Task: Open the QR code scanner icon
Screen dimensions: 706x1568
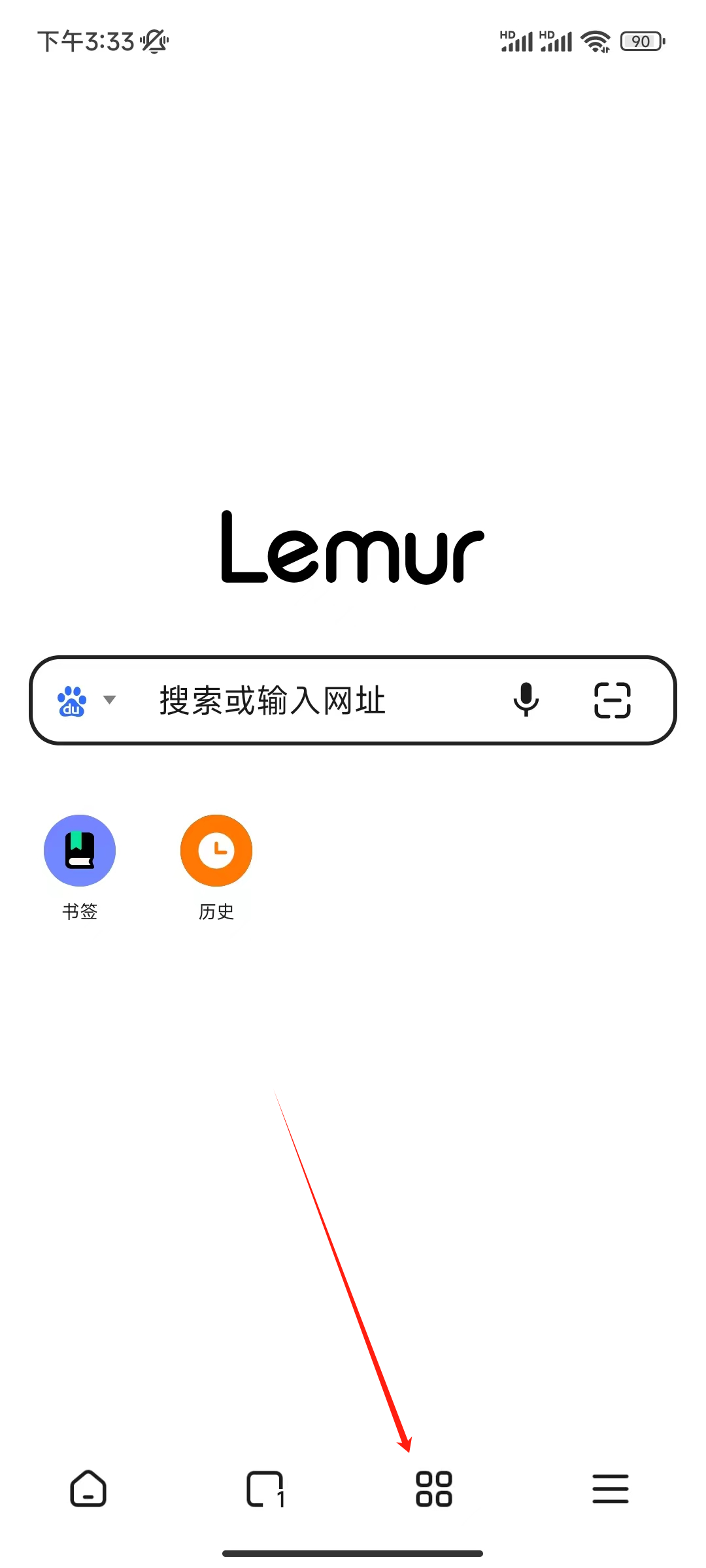Action: coord(612,700)
